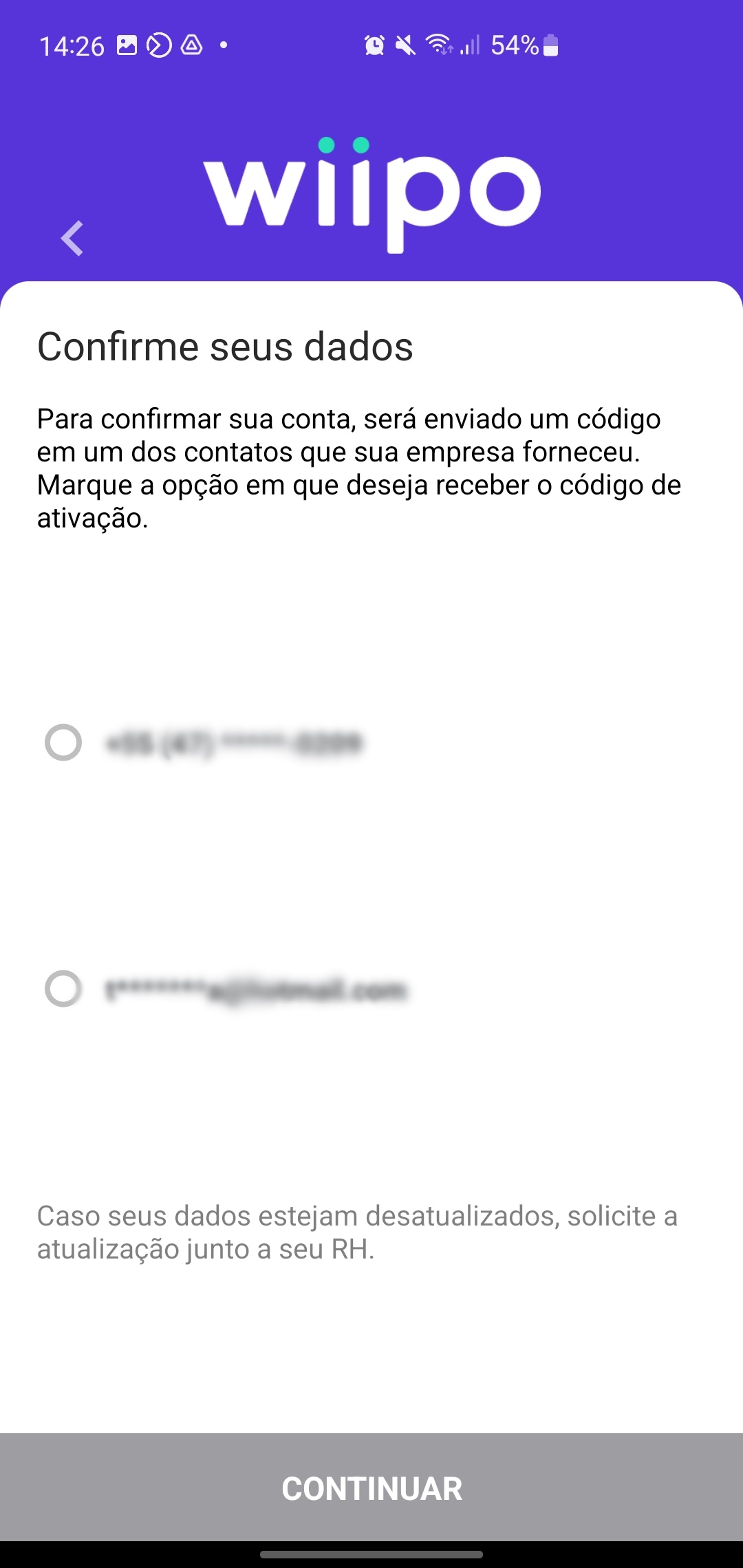
Task: Tap the CONTINUAR button
Action: [371, 1488]
